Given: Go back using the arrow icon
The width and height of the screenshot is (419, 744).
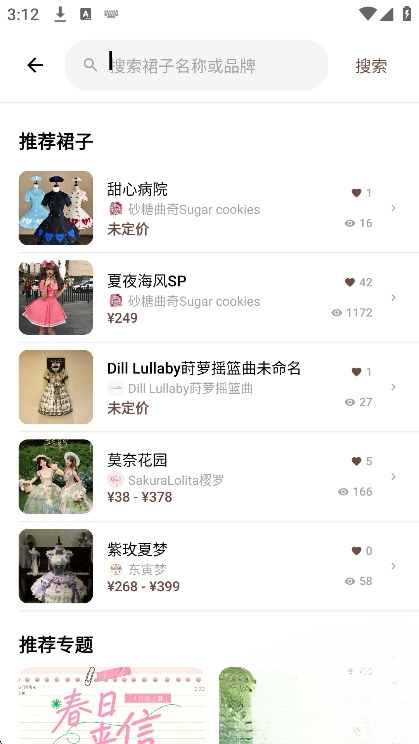Looking at the screenshot, I should (35, 65).
